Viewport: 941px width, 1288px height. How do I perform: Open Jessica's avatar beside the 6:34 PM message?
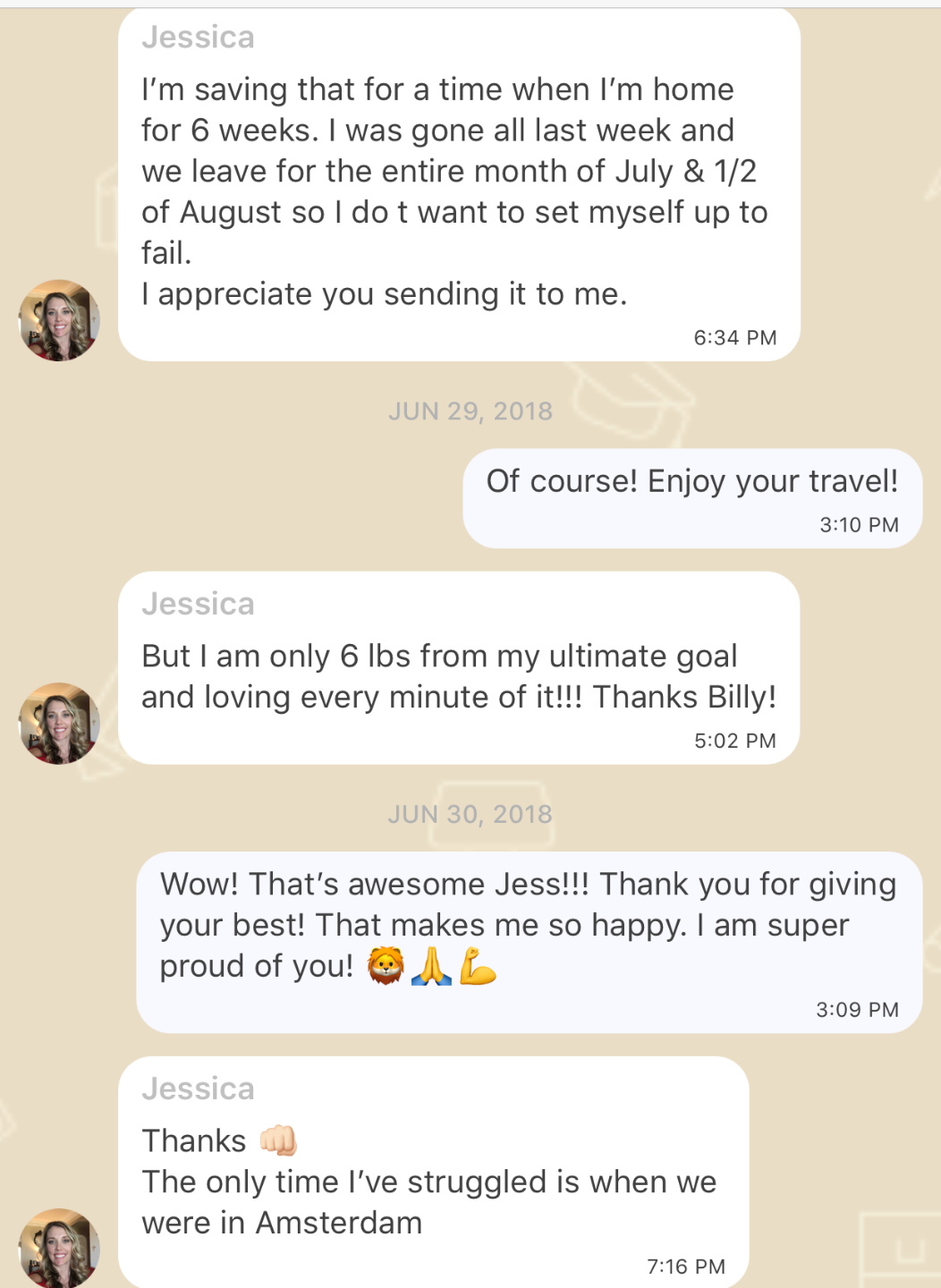tap(59, 320)
